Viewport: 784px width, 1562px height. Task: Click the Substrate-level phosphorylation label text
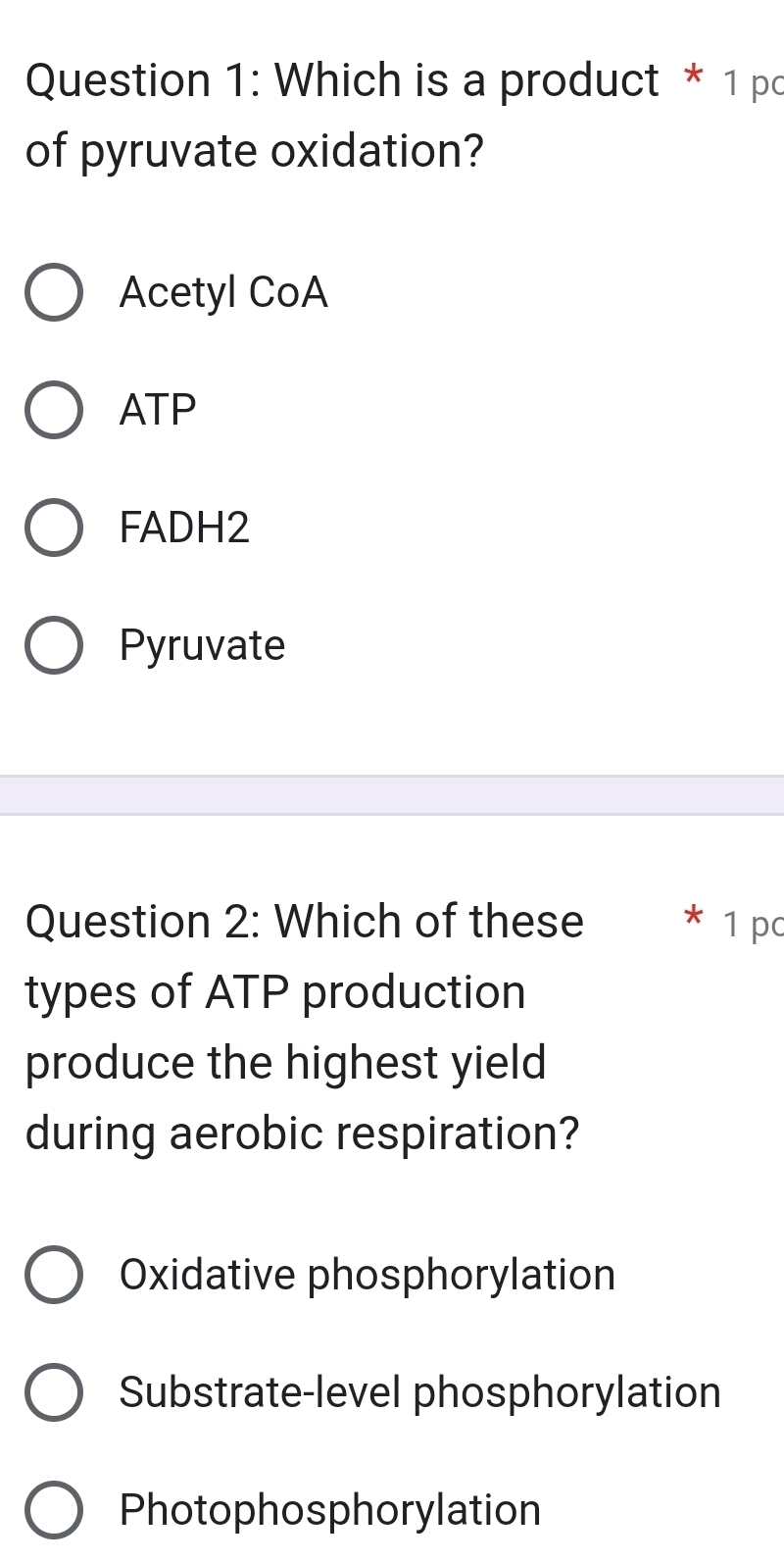click(x=419, y=1392)
